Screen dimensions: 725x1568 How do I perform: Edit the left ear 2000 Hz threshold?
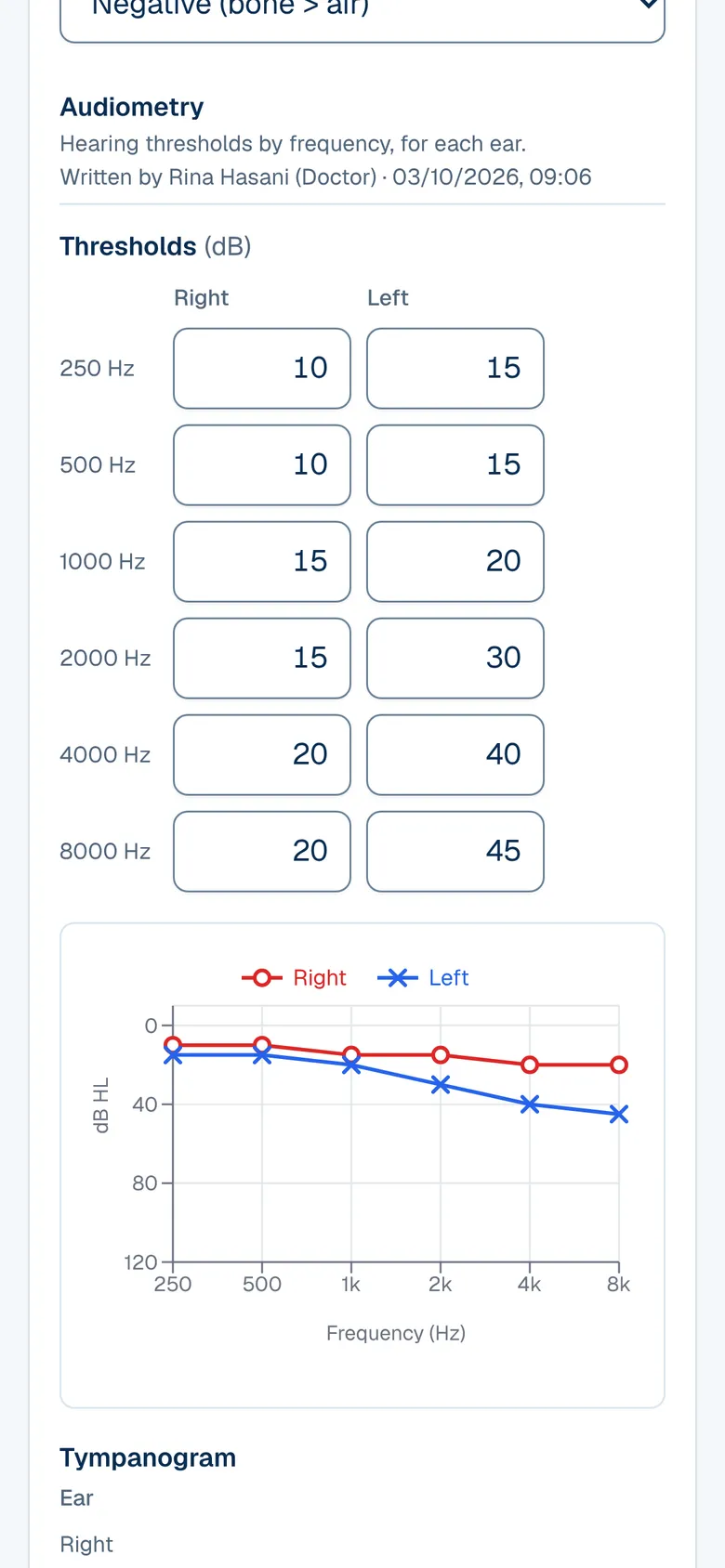(455, 659)
